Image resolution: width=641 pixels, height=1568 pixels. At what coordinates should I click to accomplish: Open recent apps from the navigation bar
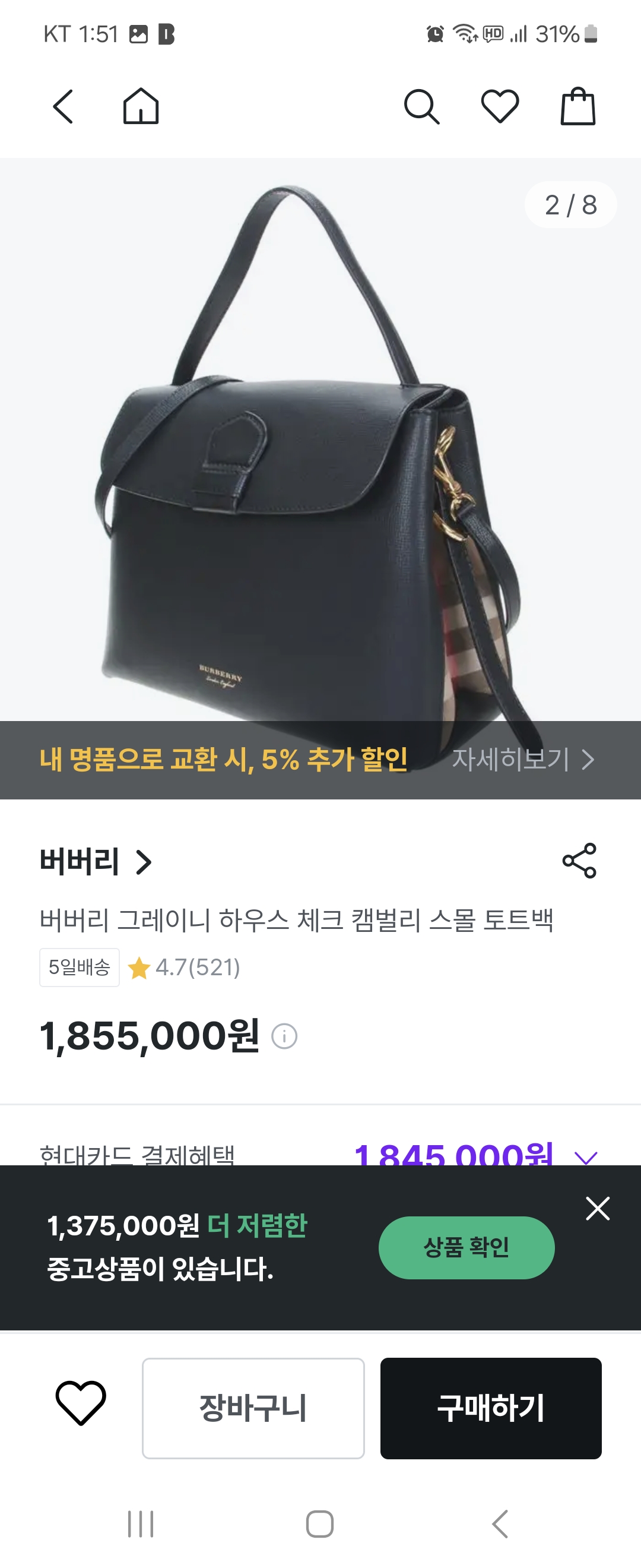coord(141,1524)
